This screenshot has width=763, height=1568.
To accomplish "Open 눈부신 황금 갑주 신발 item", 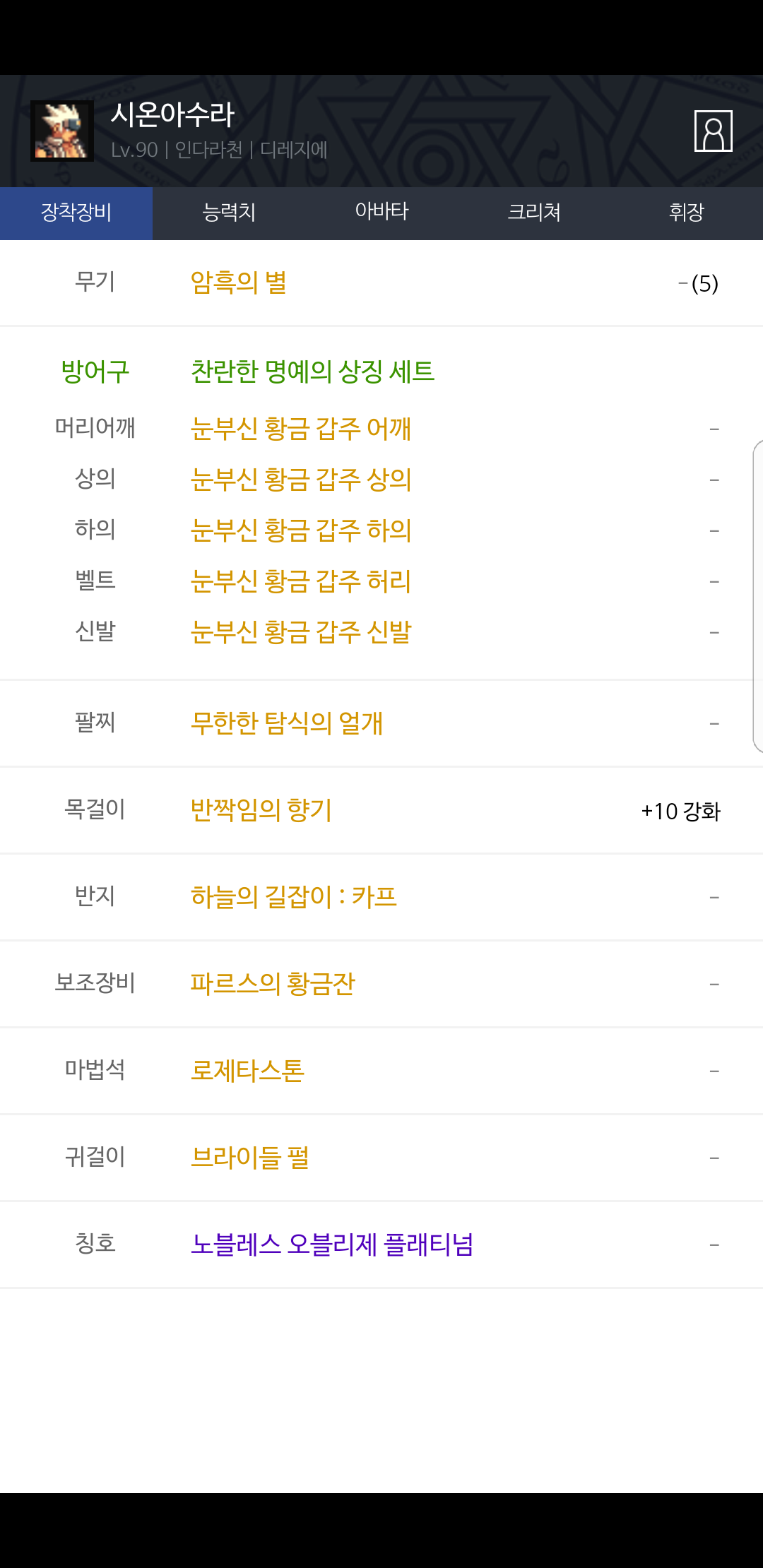I will coord(301,632).
